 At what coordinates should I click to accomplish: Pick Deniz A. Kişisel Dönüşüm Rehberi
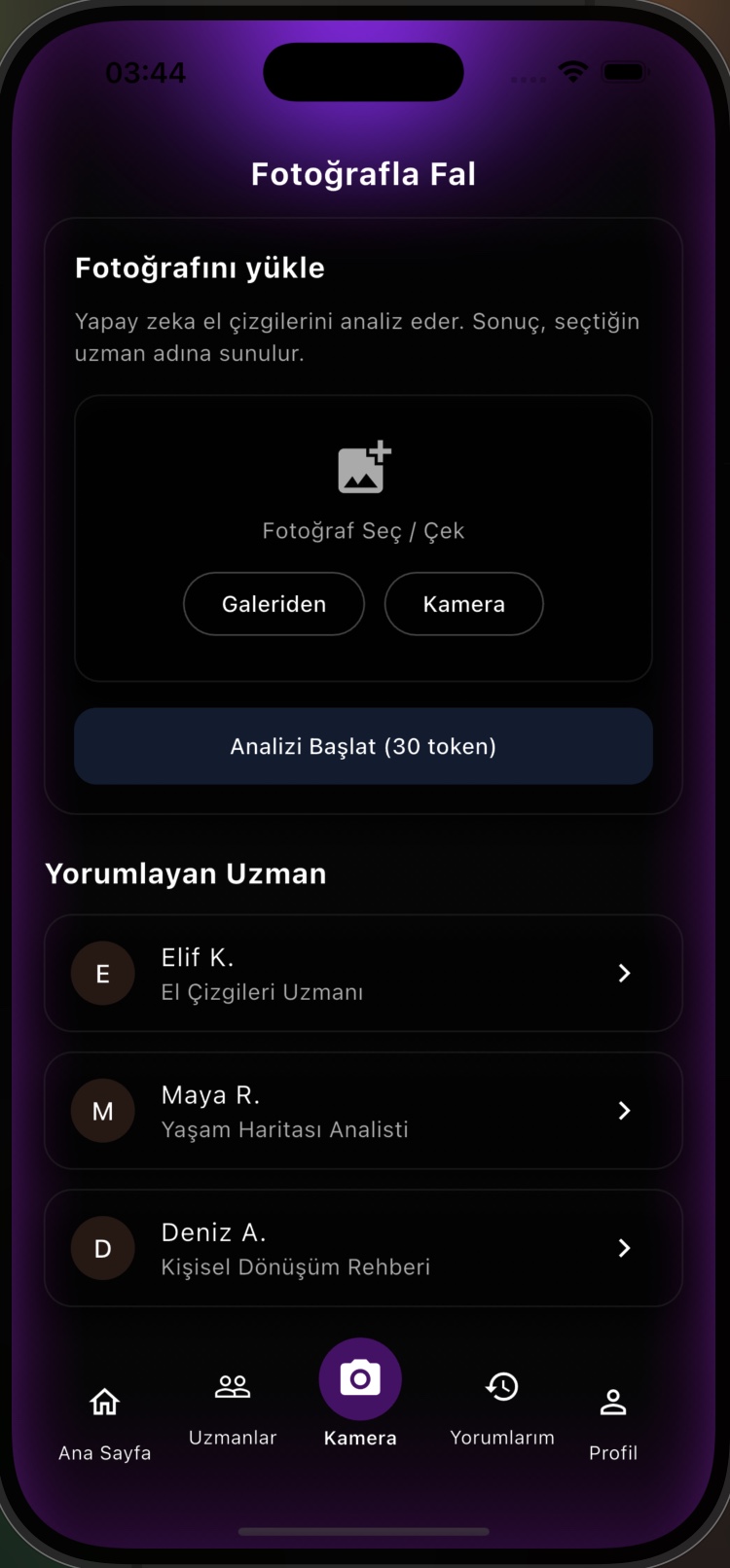point(363,1248)
